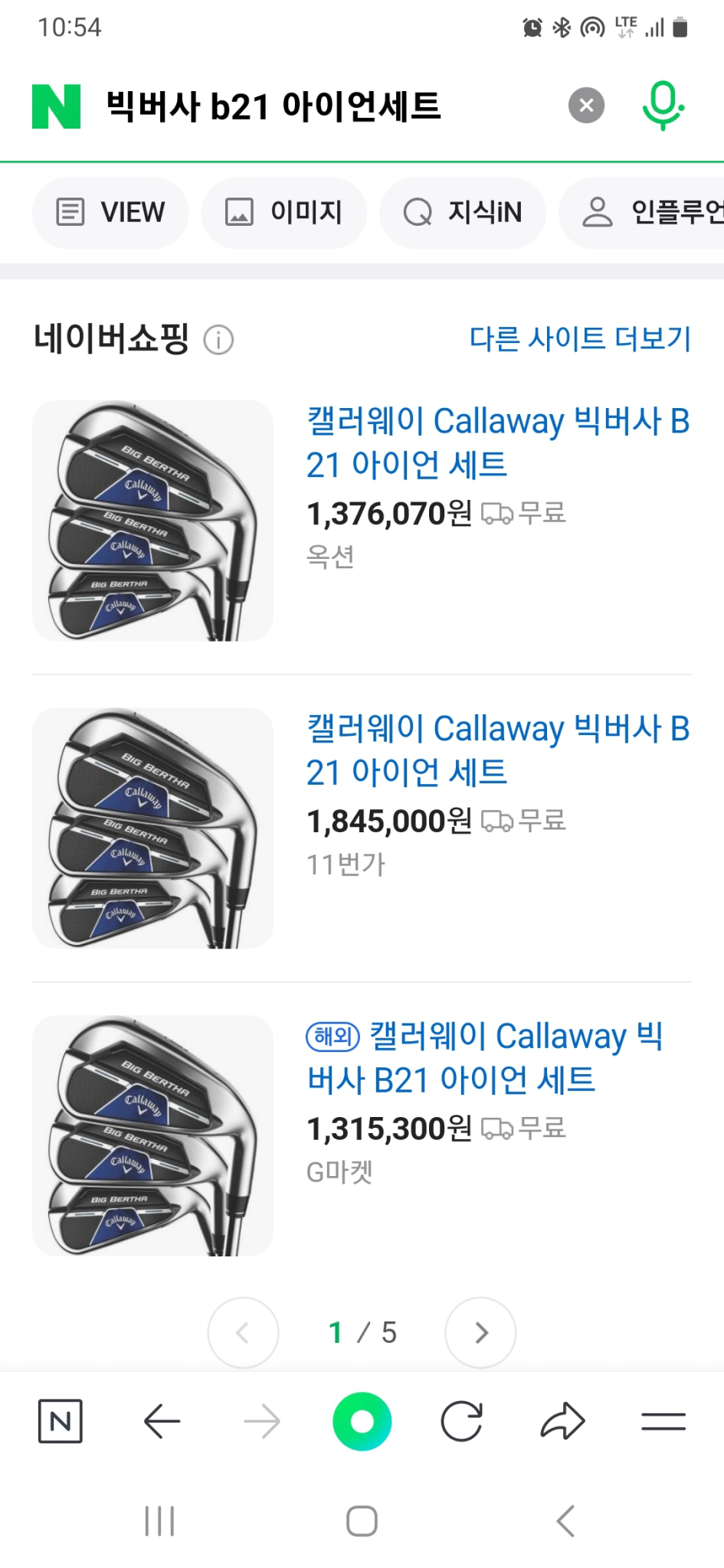
Task: Clear the search query text
Action: 585,106
